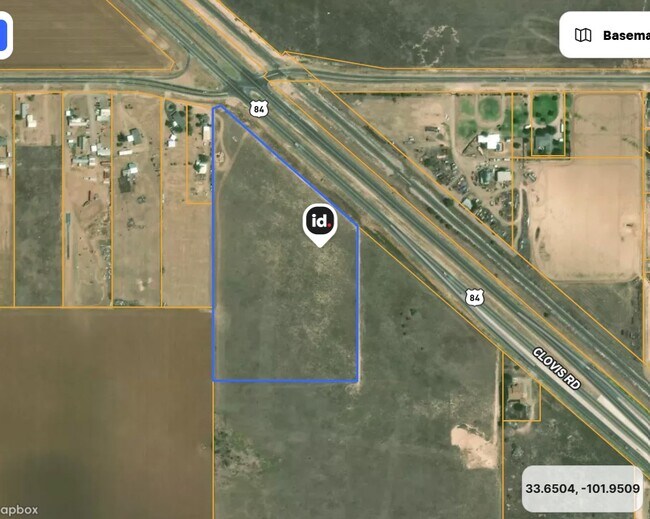Open the Basemap selector
Image resolution: width=650 pixels, height=519 pixels.
click(x=605, y=35)
